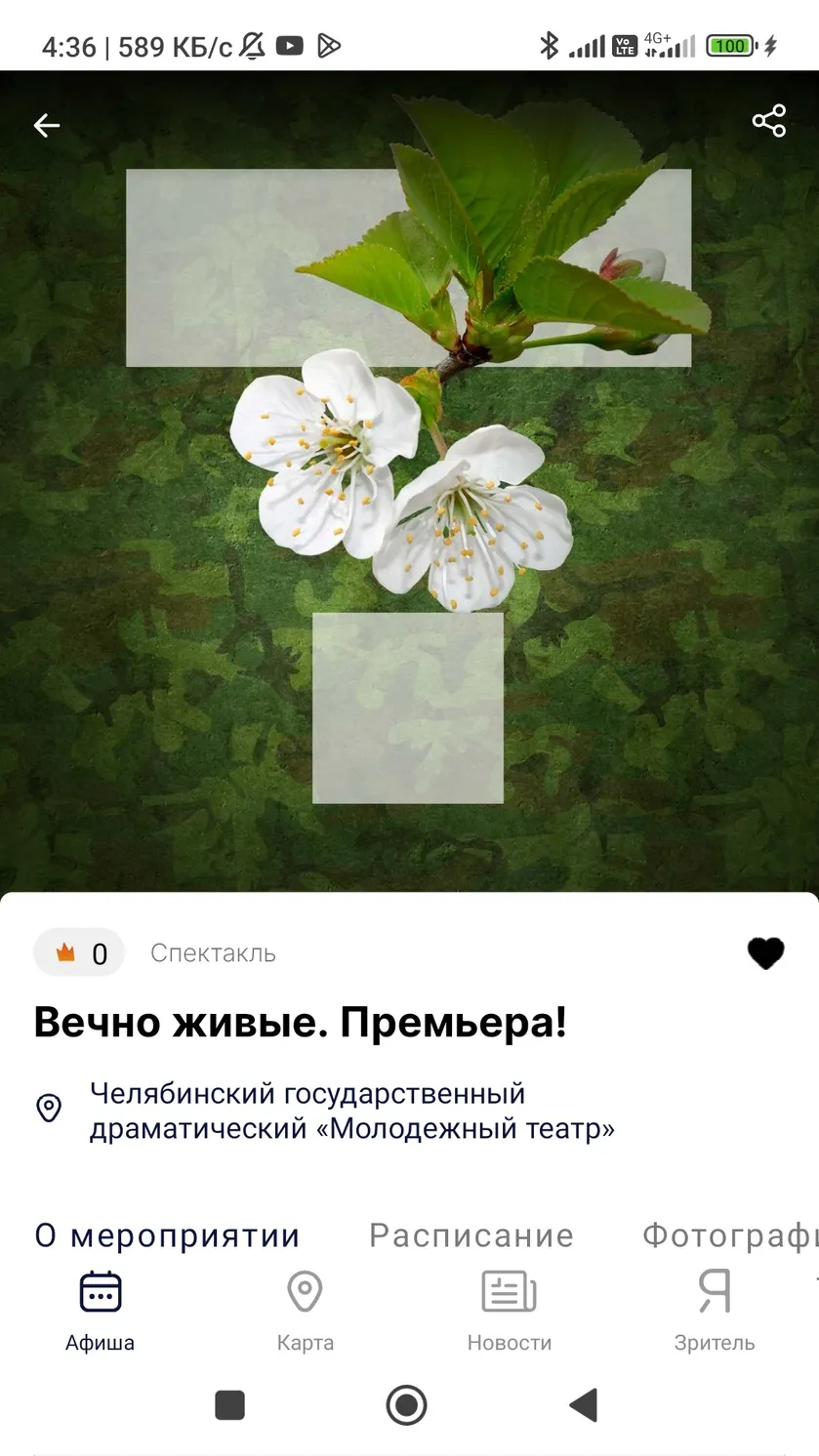Tap the system back triangle
The height and width of the screenshot is (1456, 819).
pos(583,1405)
